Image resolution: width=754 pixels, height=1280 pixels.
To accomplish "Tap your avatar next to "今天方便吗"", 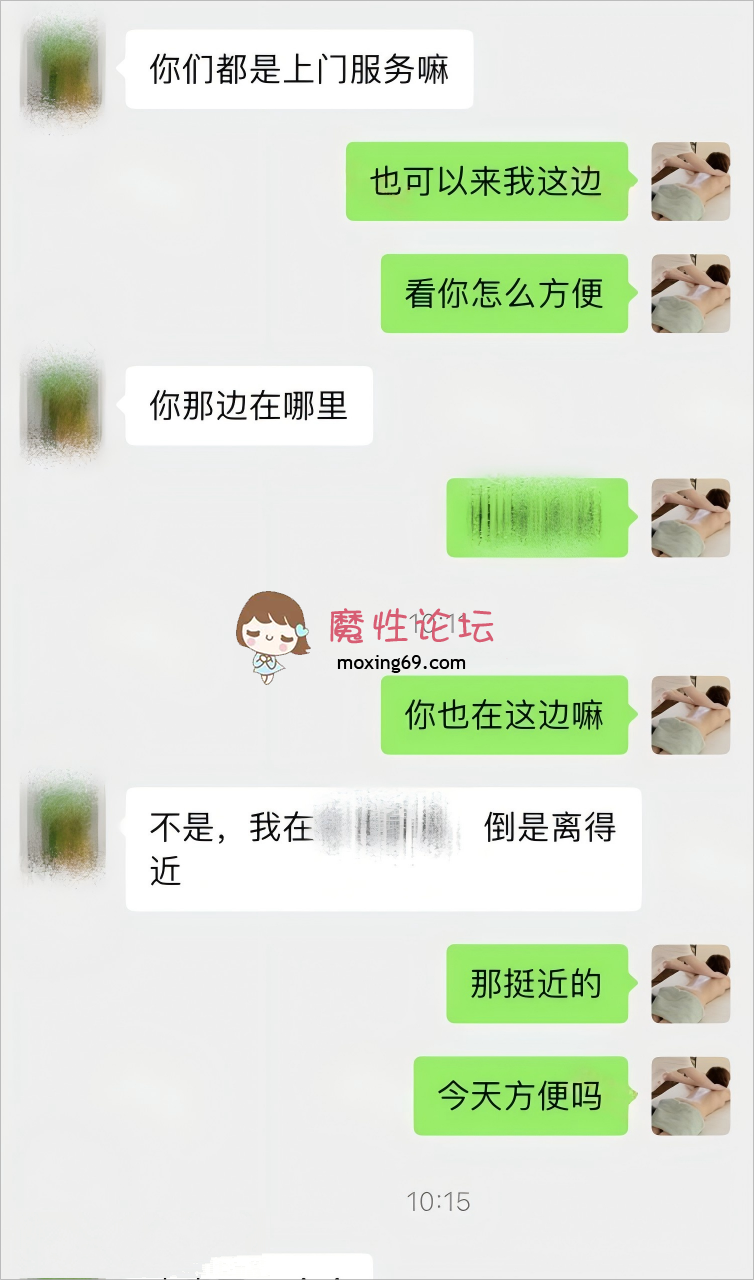I will [690, 1095].
